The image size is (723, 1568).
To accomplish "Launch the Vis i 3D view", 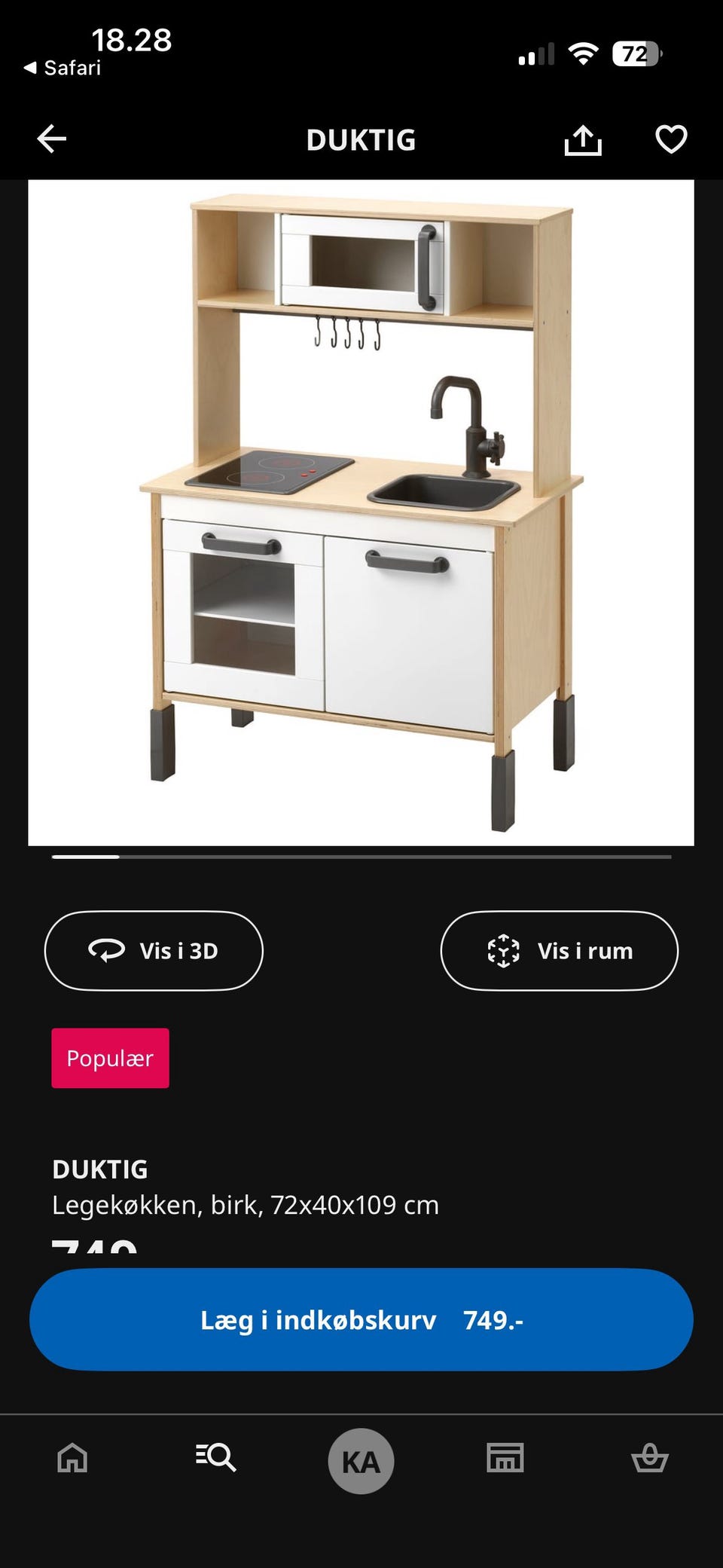I will pyautogui.click(x=154, y=951).
